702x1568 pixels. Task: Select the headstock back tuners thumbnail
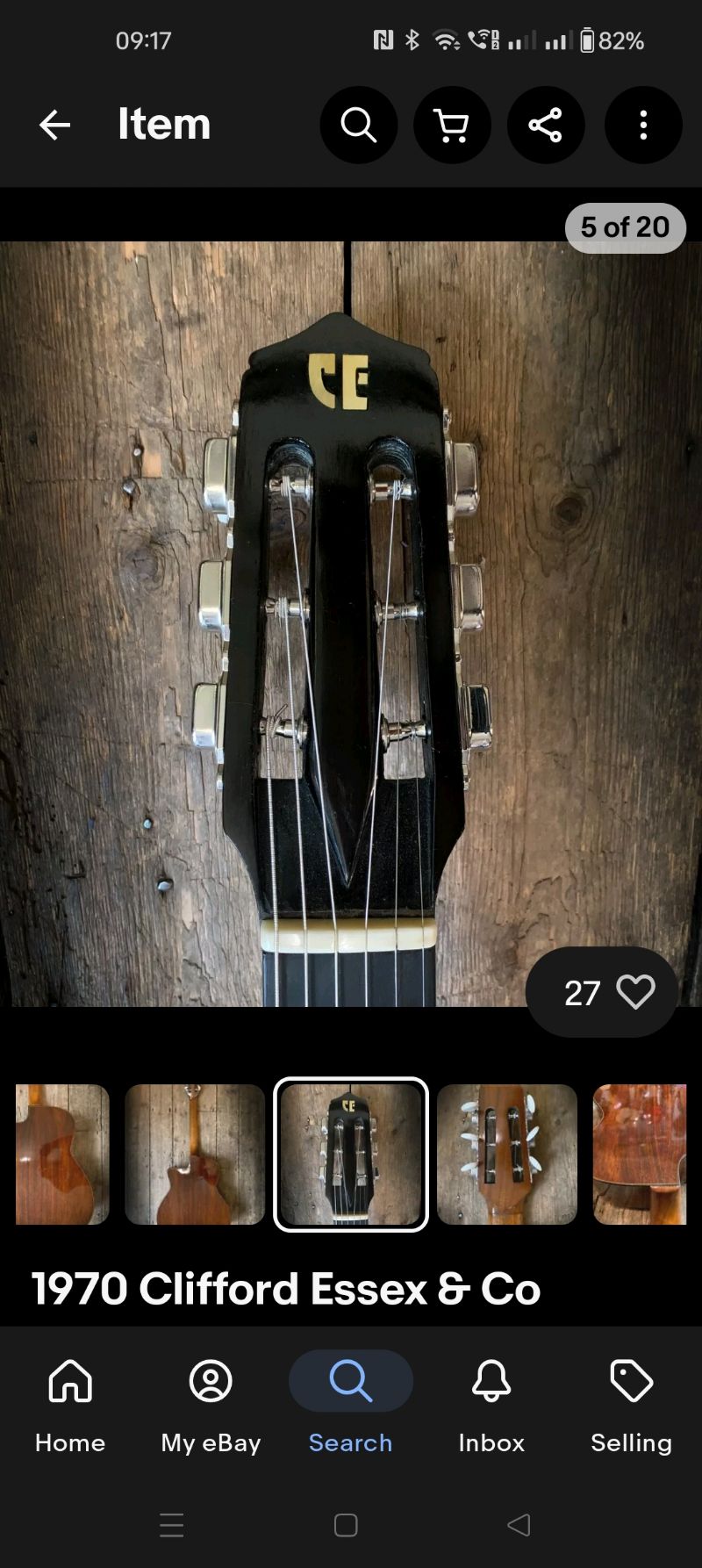pos(507,1154)
